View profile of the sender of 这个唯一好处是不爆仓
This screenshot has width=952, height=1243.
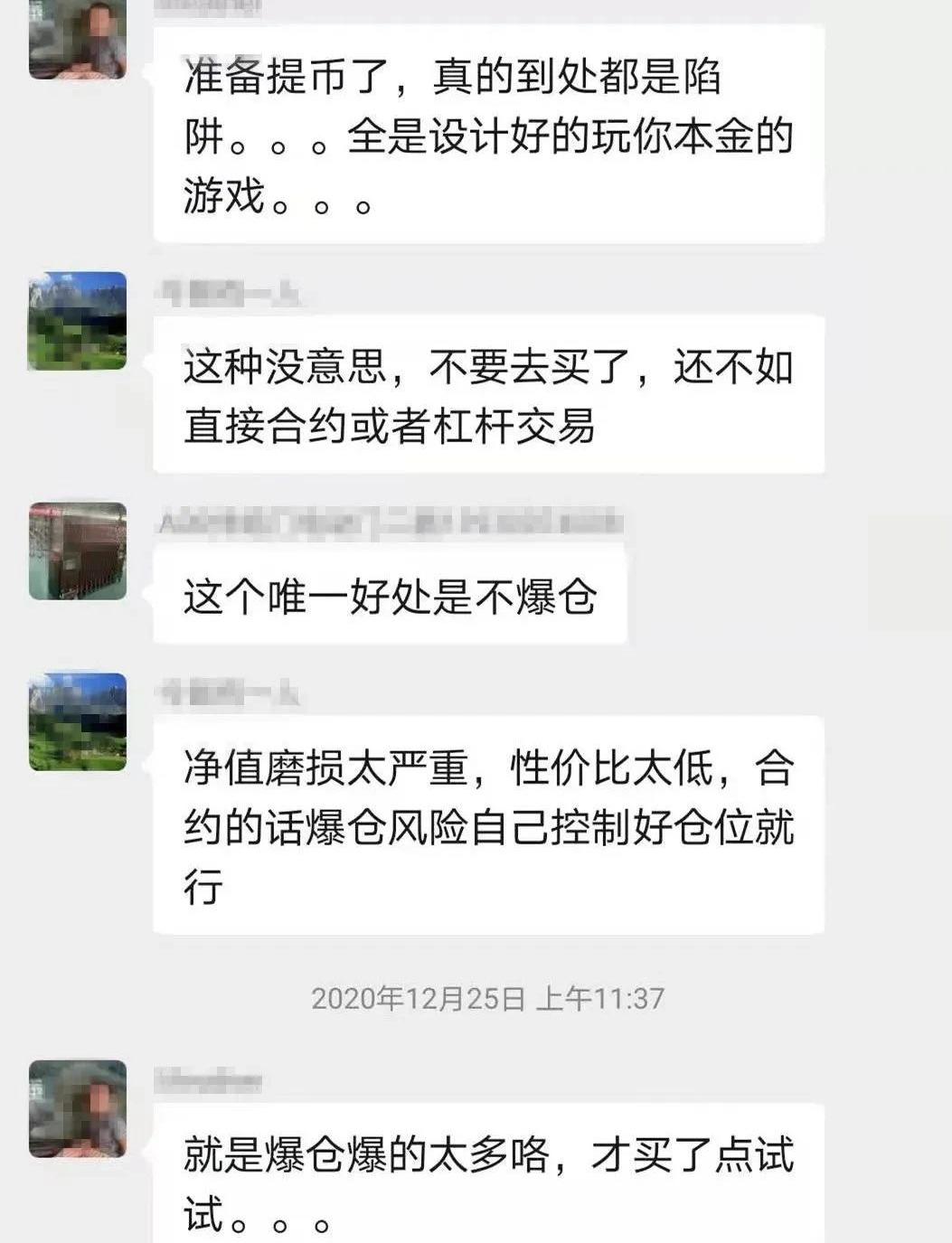78,551
